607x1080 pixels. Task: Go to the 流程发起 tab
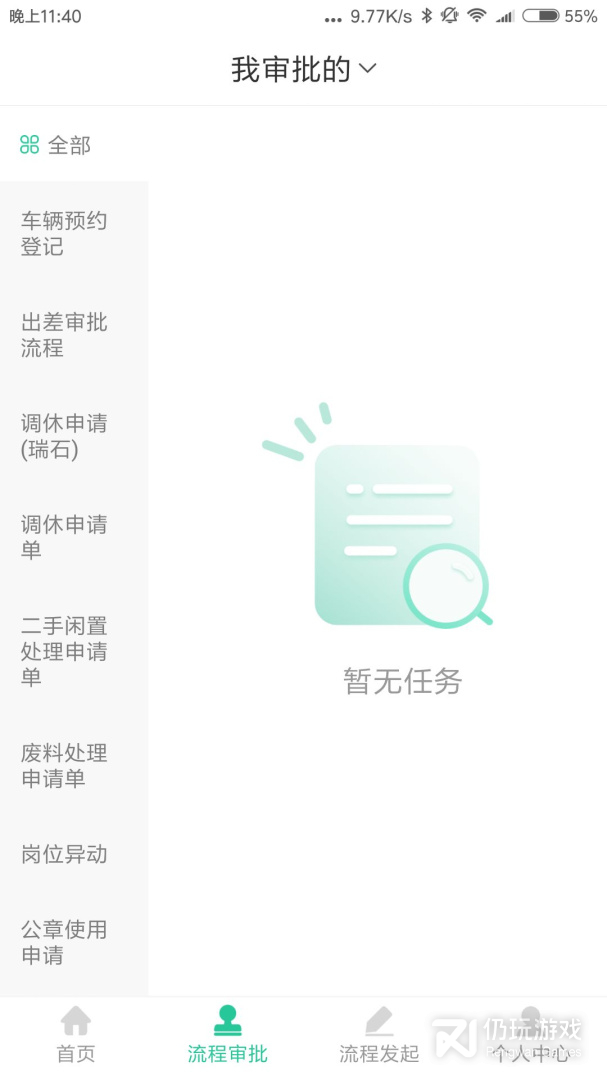click(379, 1035)
